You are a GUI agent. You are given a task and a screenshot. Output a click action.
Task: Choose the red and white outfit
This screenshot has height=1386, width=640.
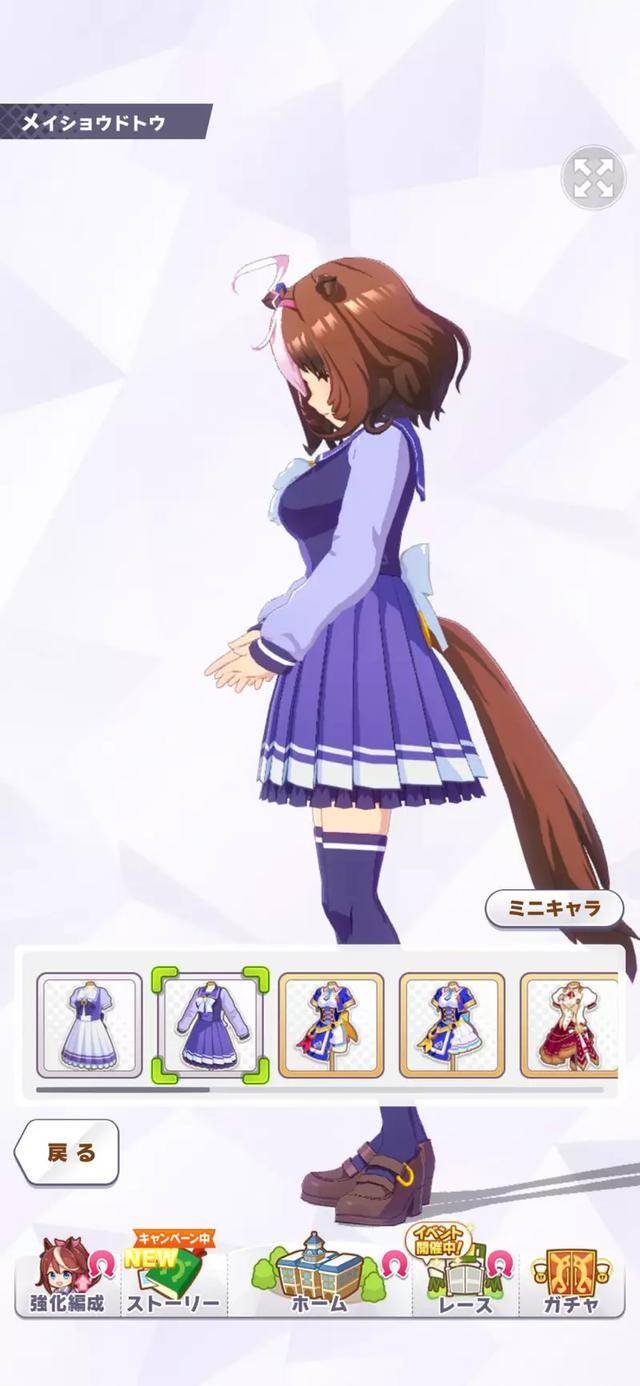click(x=571, y=1025)
